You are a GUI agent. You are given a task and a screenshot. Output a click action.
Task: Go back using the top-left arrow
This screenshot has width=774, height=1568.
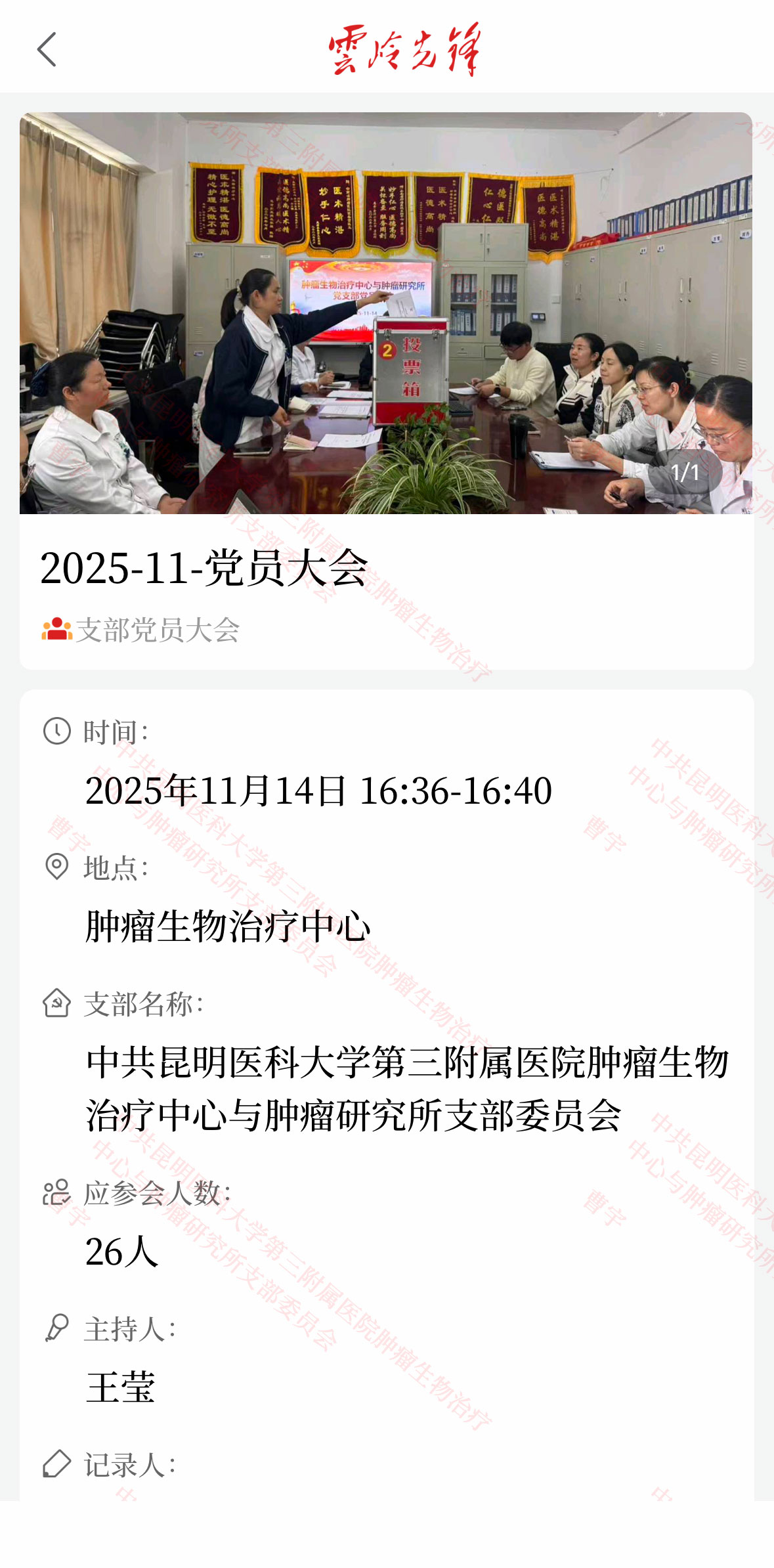pyautogui.click(x=47, y=49)
